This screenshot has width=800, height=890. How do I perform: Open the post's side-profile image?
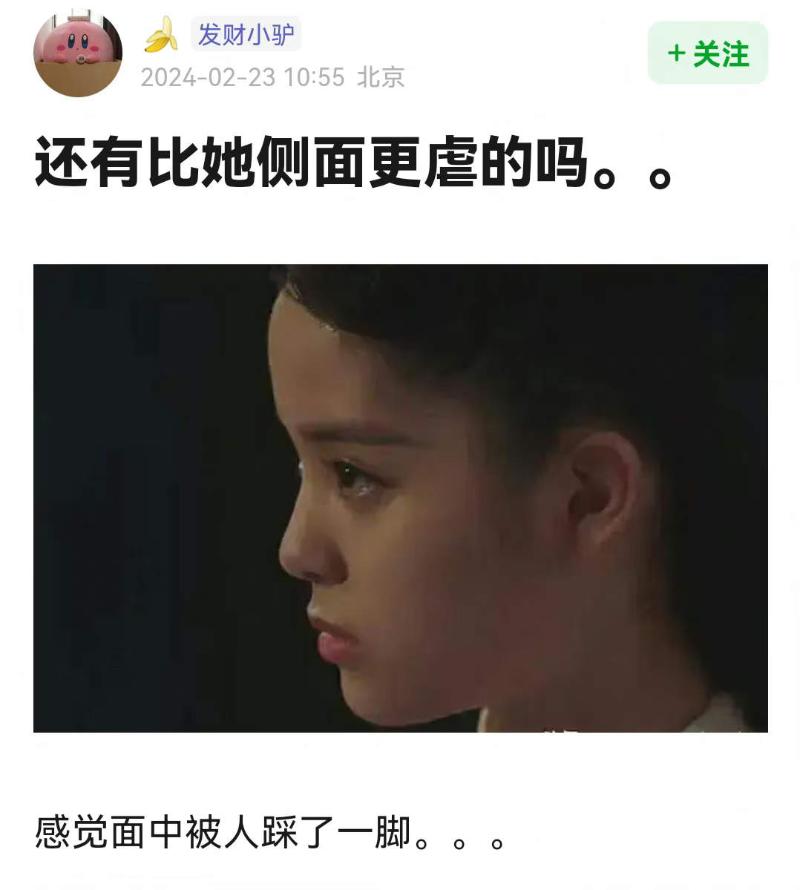pyautogui.click(x=400, y=497)
